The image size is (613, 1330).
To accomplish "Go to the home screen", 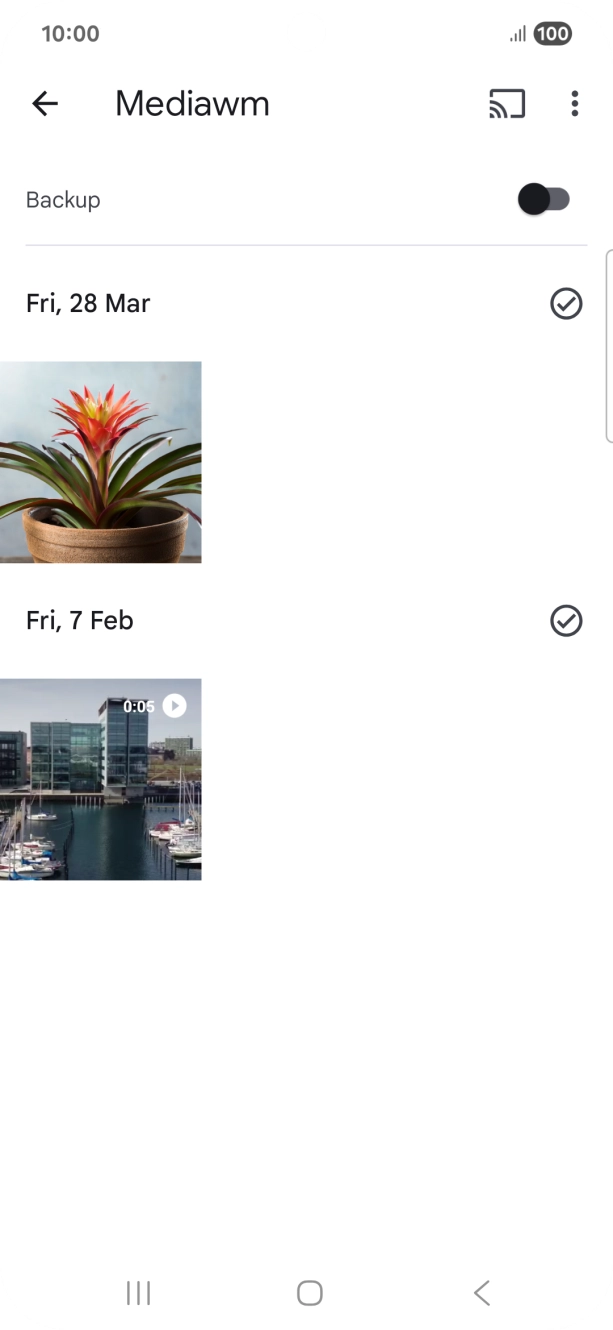I will tap(310, 1293).
